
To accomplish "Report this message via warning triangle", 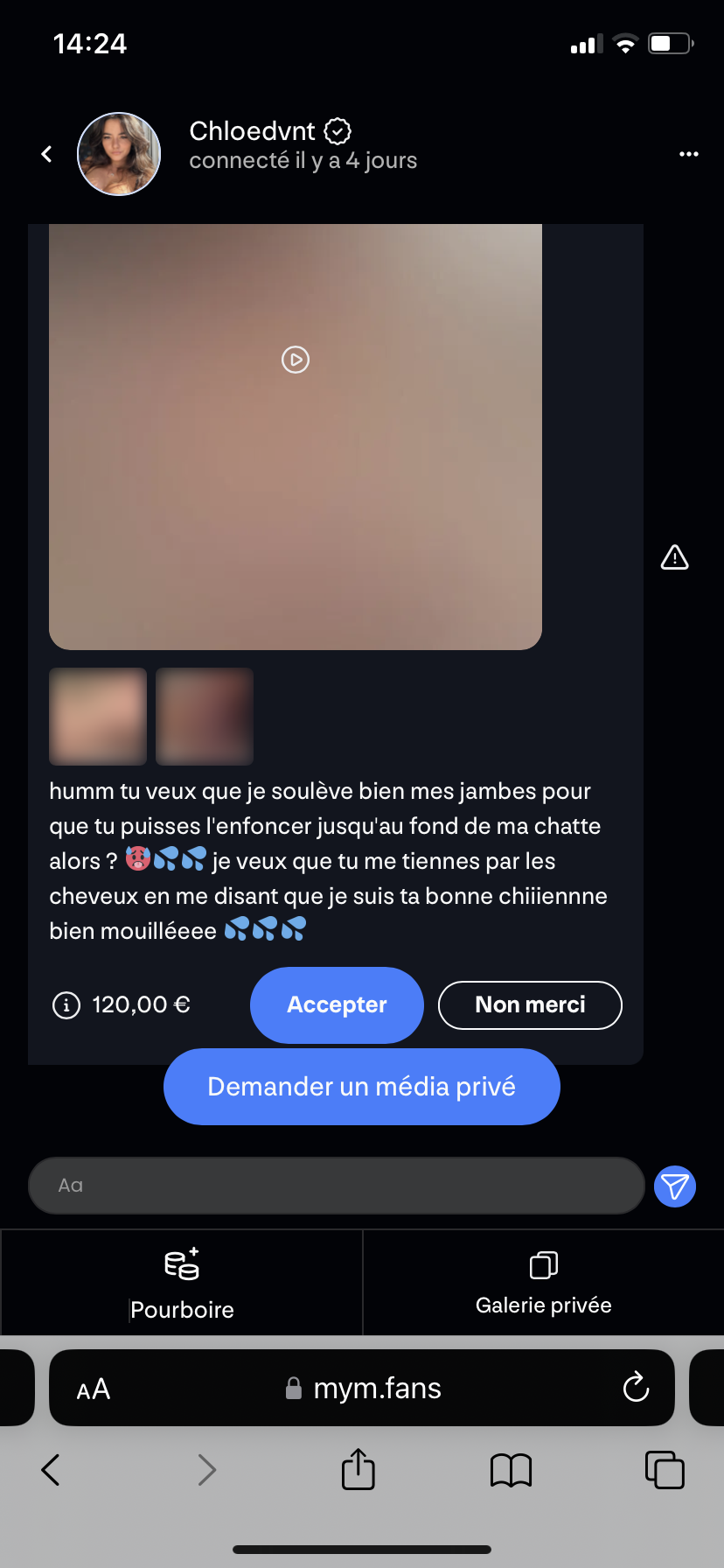I will 674,557.
